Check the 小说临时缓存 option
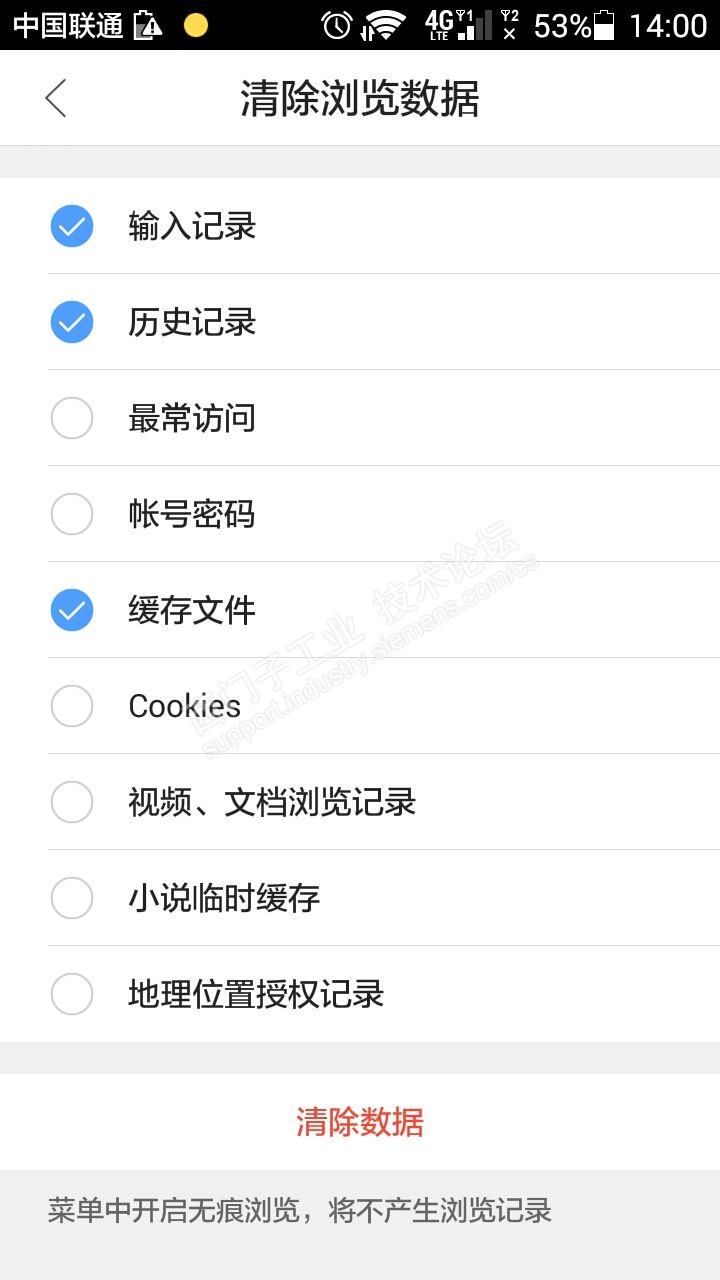Screen dimensions: 720x1280 point(72,898)
